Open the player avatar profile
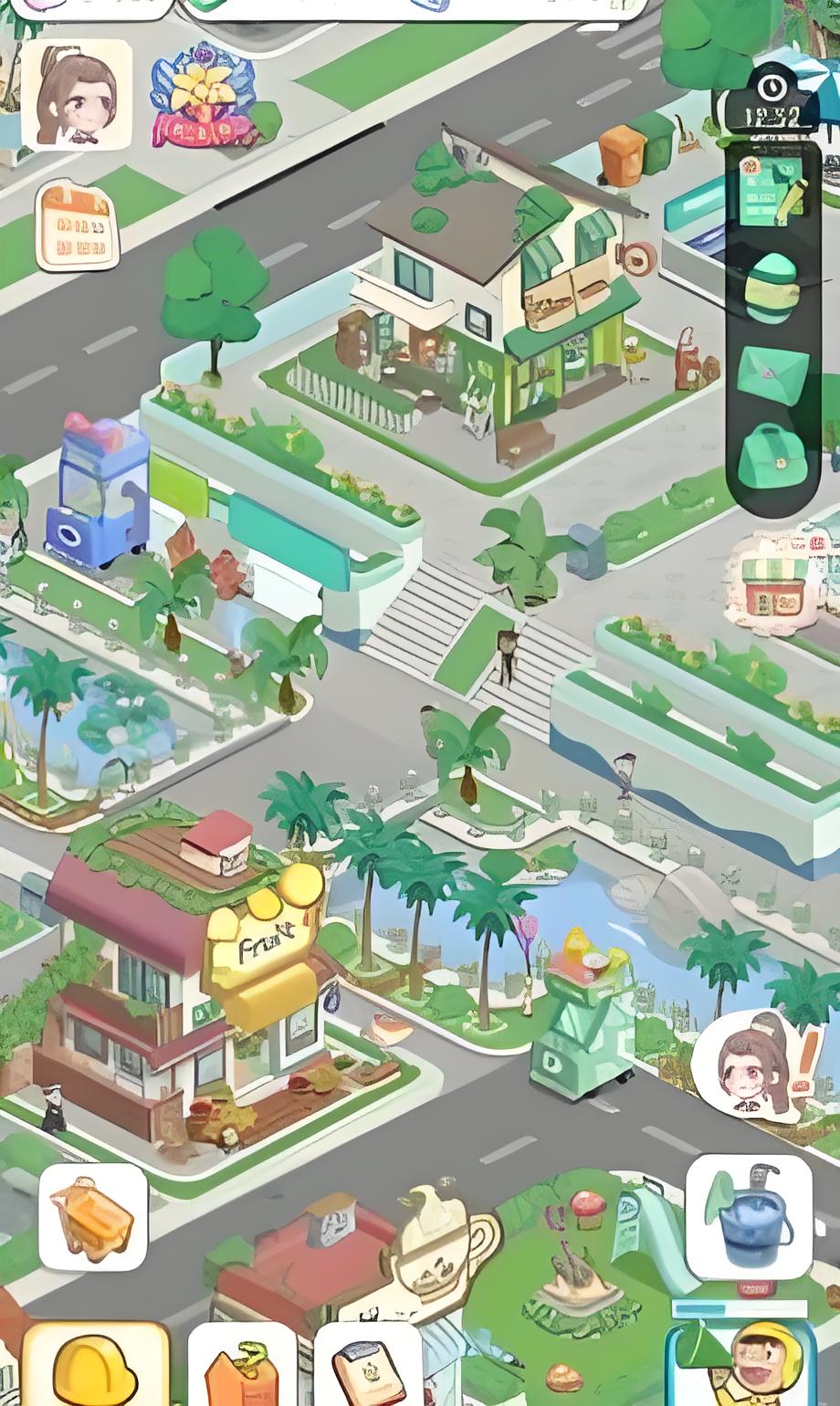The image size is (840, 1406). pos(76,94)
